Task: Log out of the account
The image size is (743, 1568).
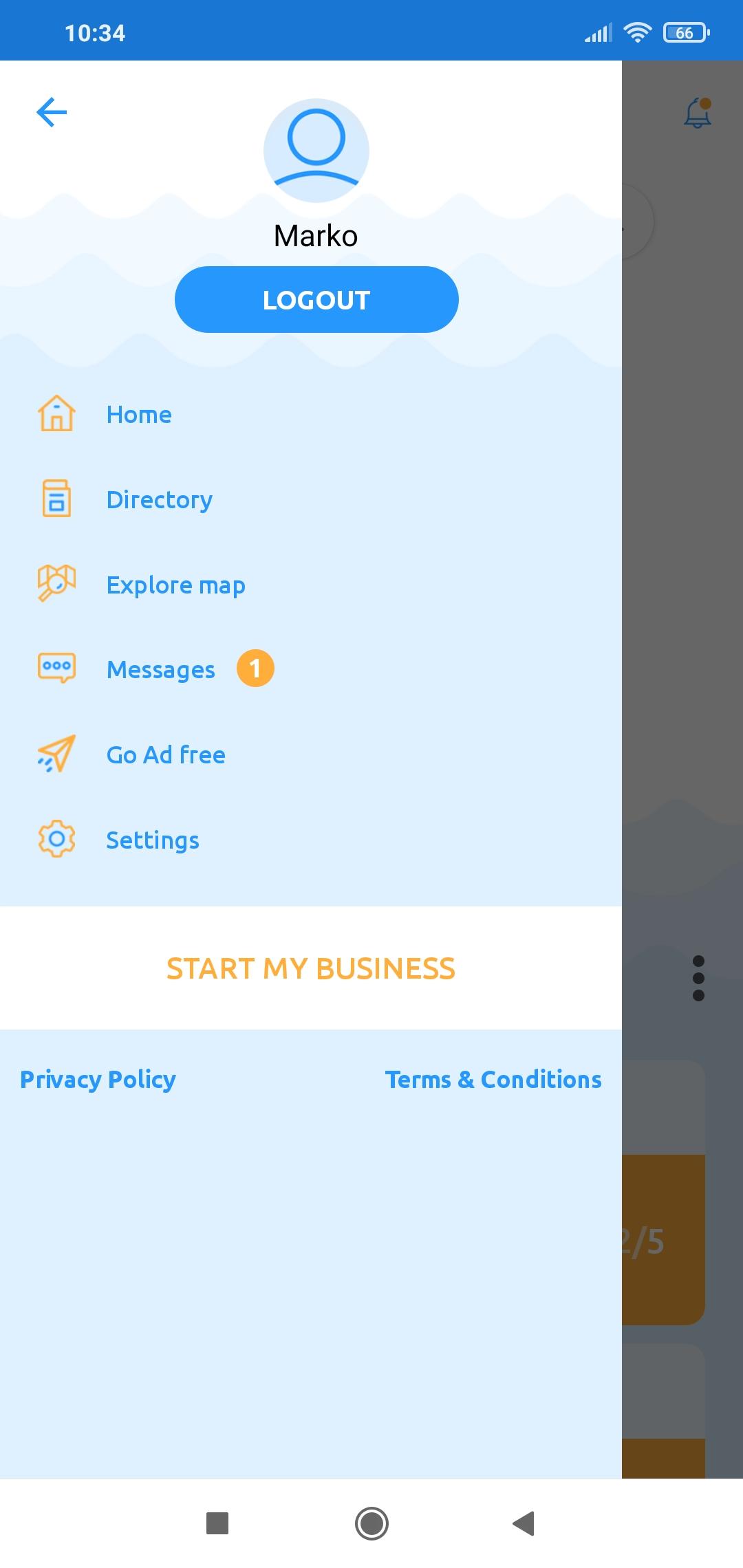Action: pyautogui.click(x=316, y=300)
